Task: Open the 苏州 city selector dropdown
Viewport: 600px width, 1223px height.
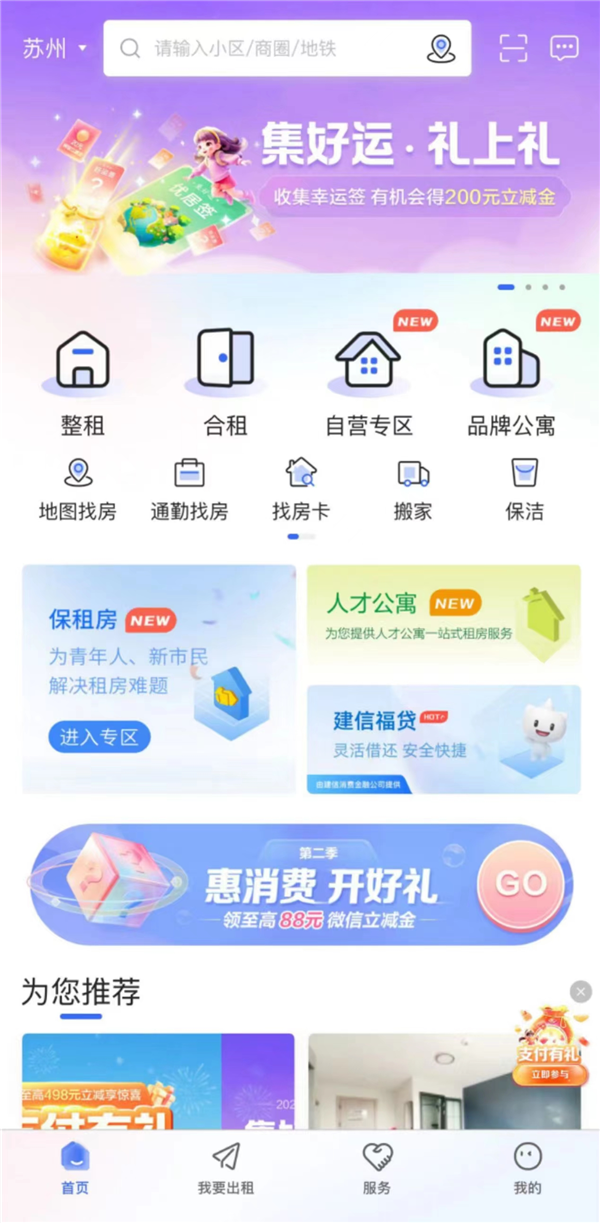Action: [55, 48]
